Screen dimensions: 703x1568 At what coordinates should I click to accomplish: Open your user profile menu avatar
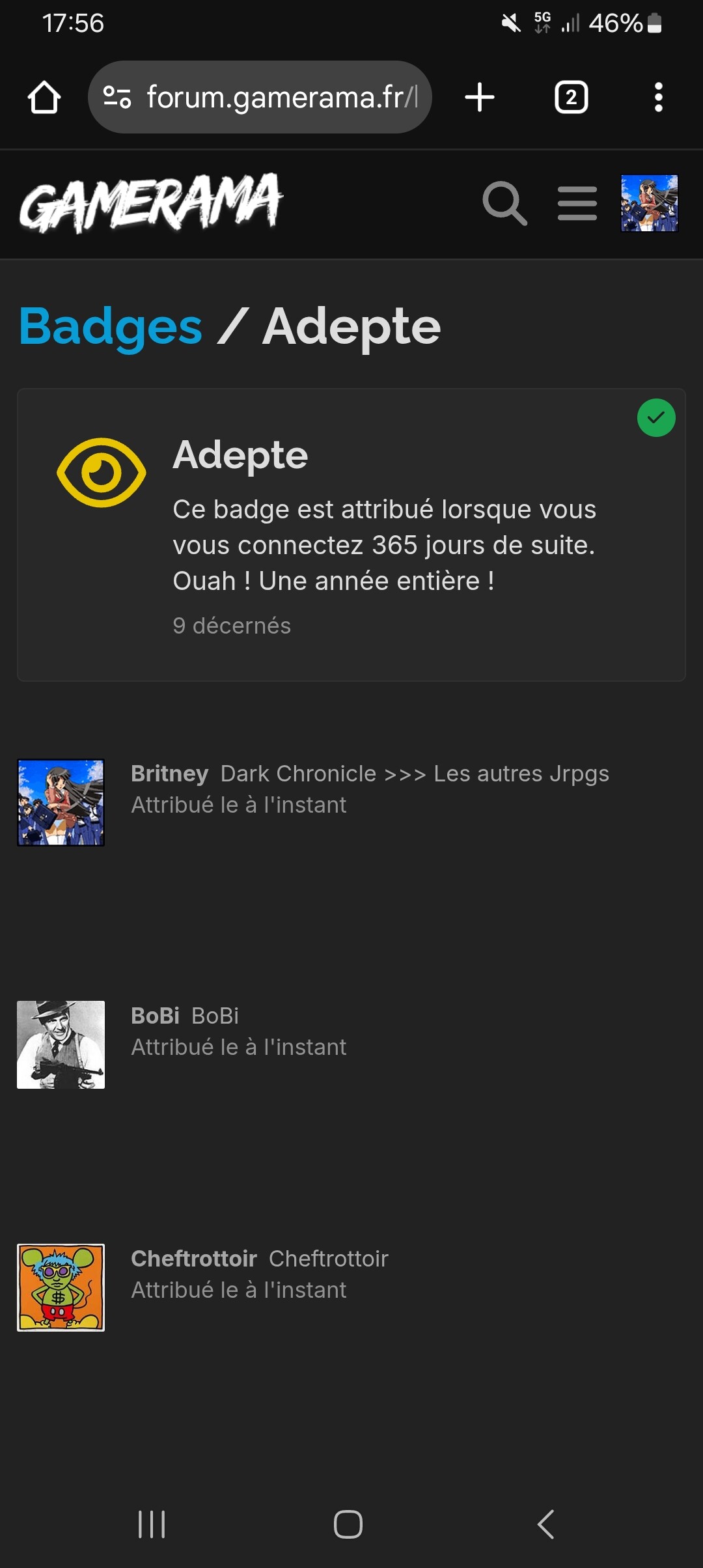649,203
